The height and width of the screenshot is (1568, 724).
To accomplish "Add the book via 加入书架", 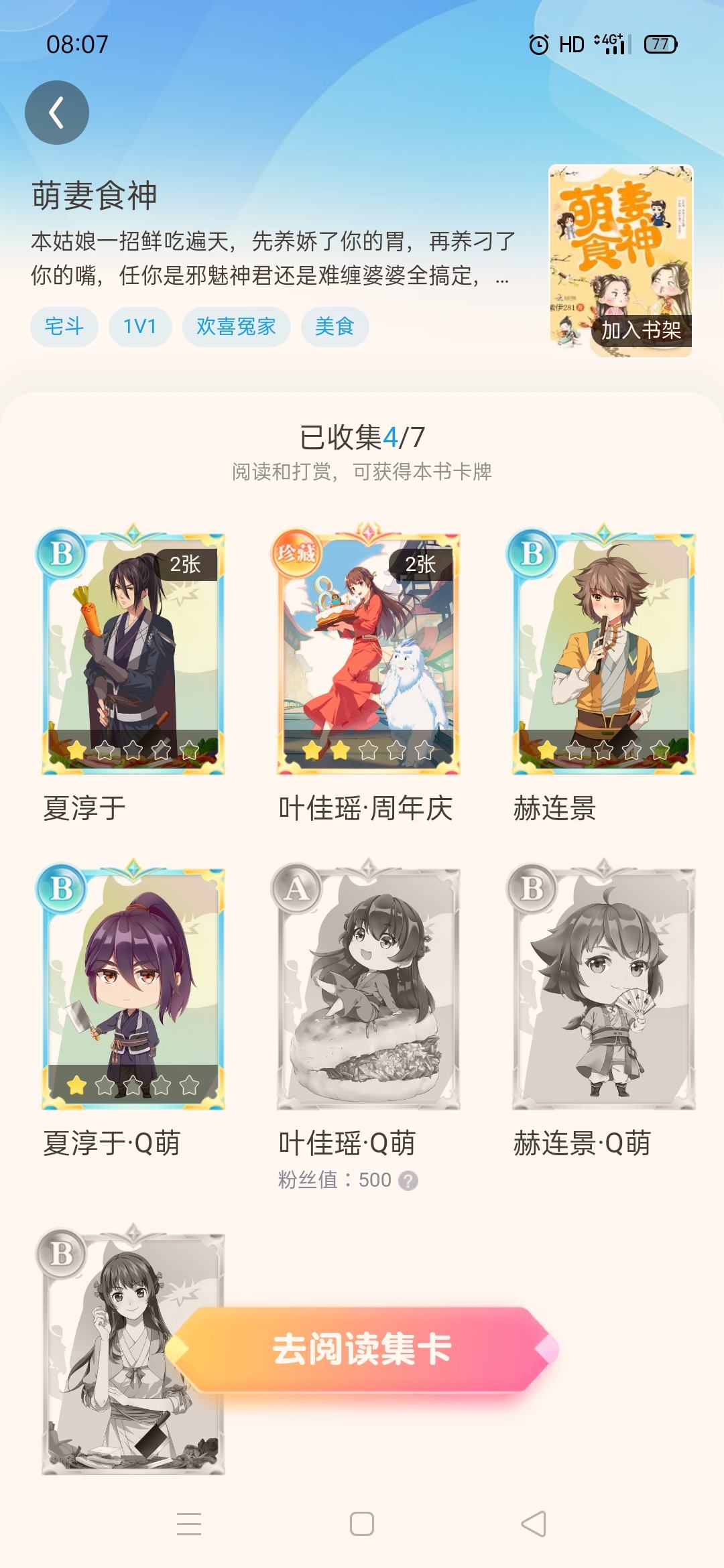I will (641, 330).
